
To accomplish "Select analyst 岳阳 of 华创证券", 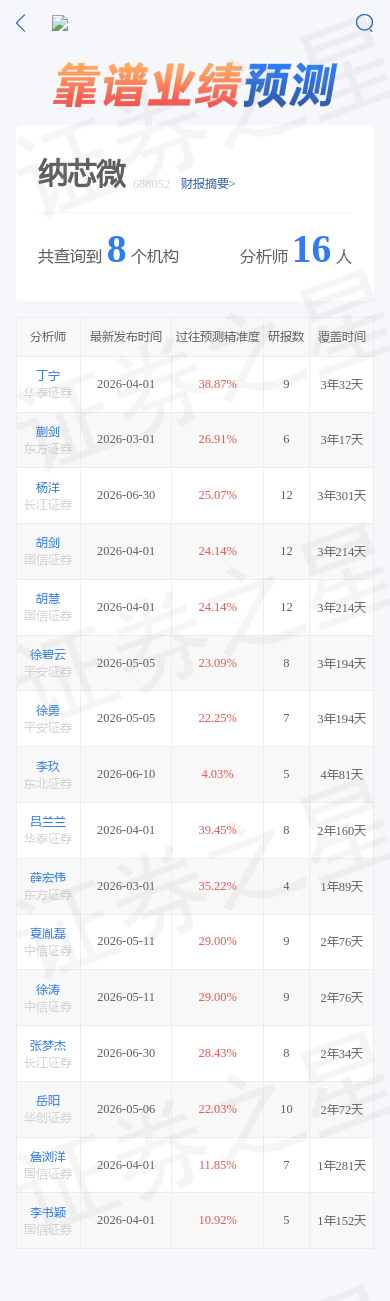I will (48, 1101).
